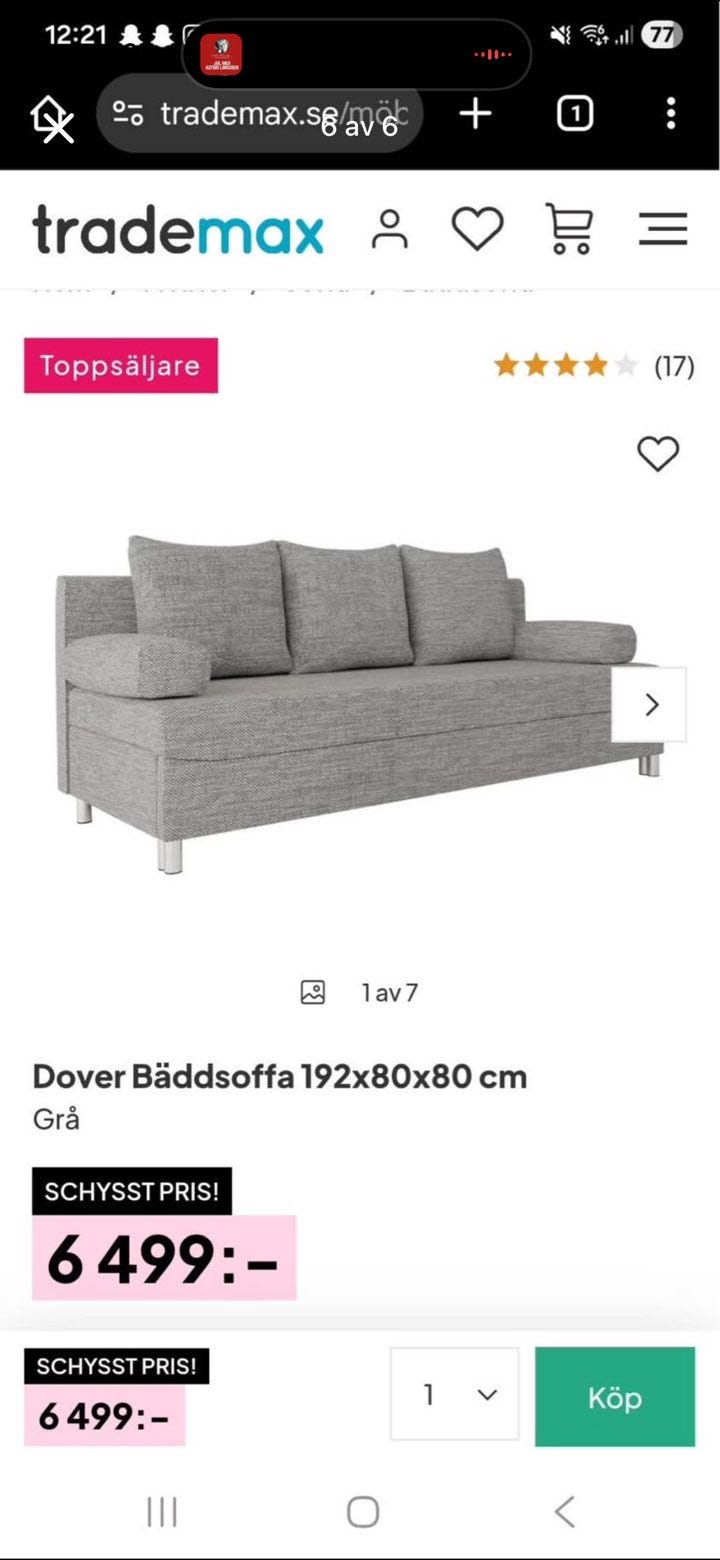Expand the quantity dropdown
720x1560 pixels.
click(x=455, y=1395)
